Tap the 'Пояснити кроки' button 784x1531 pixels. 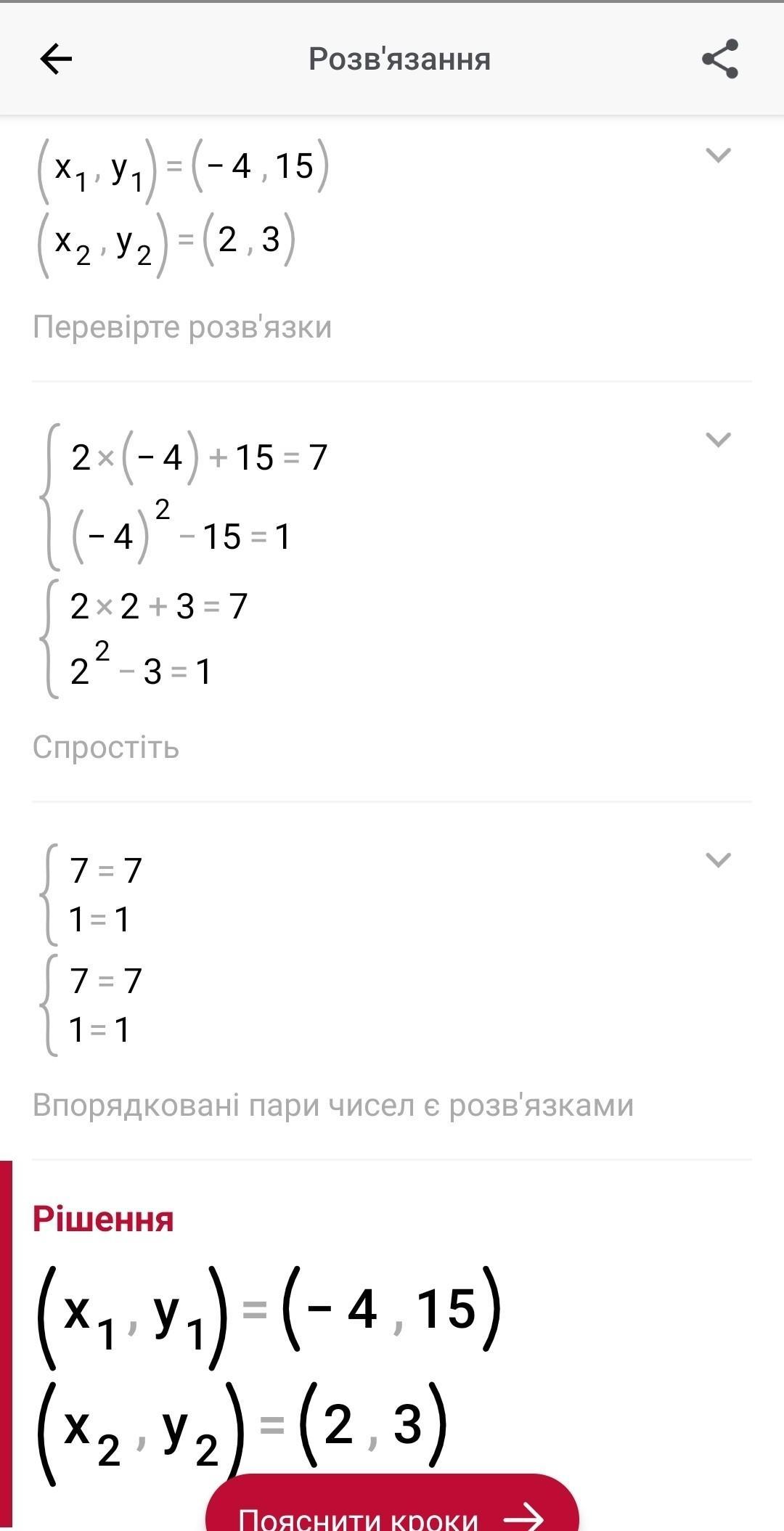point(392,1508)
